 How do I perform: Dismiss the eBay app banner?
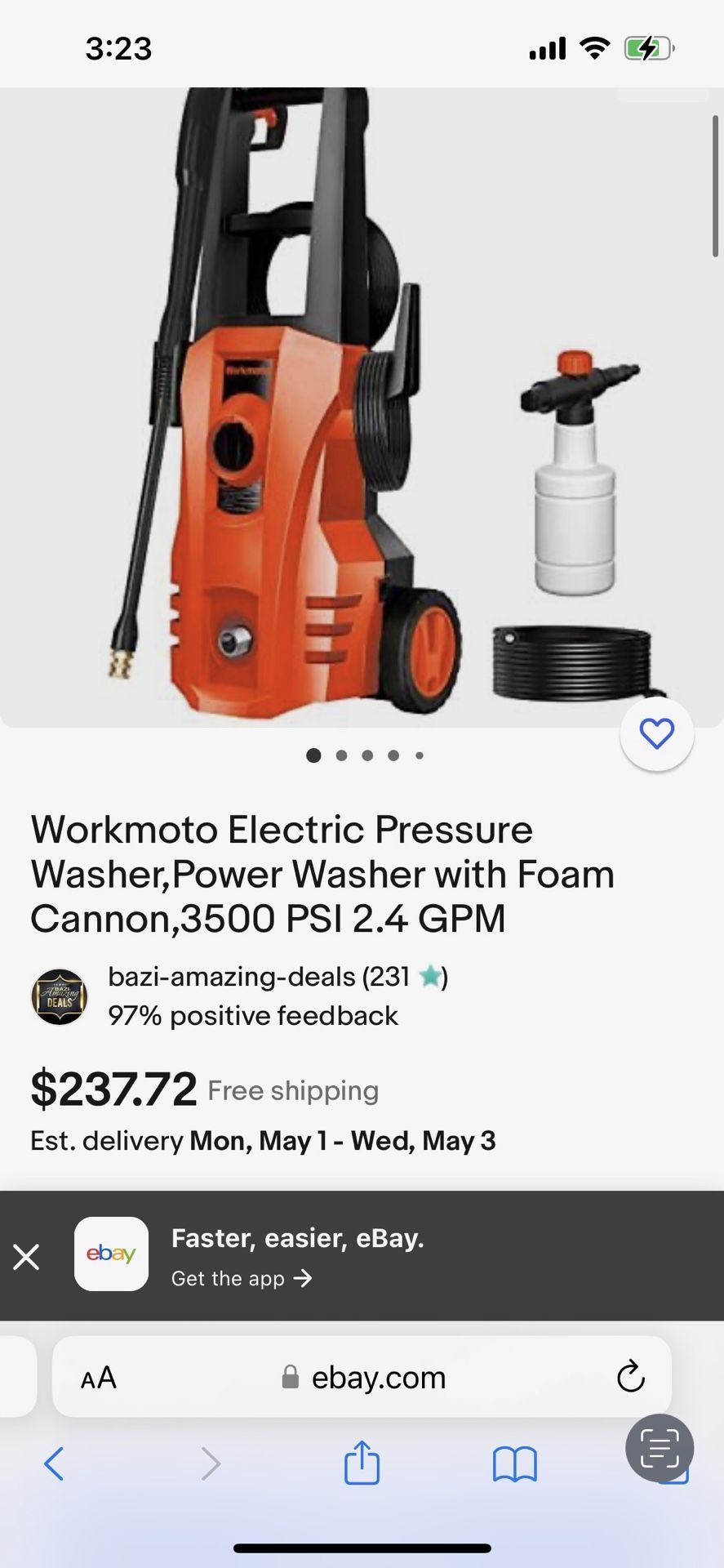(27, 1256)
